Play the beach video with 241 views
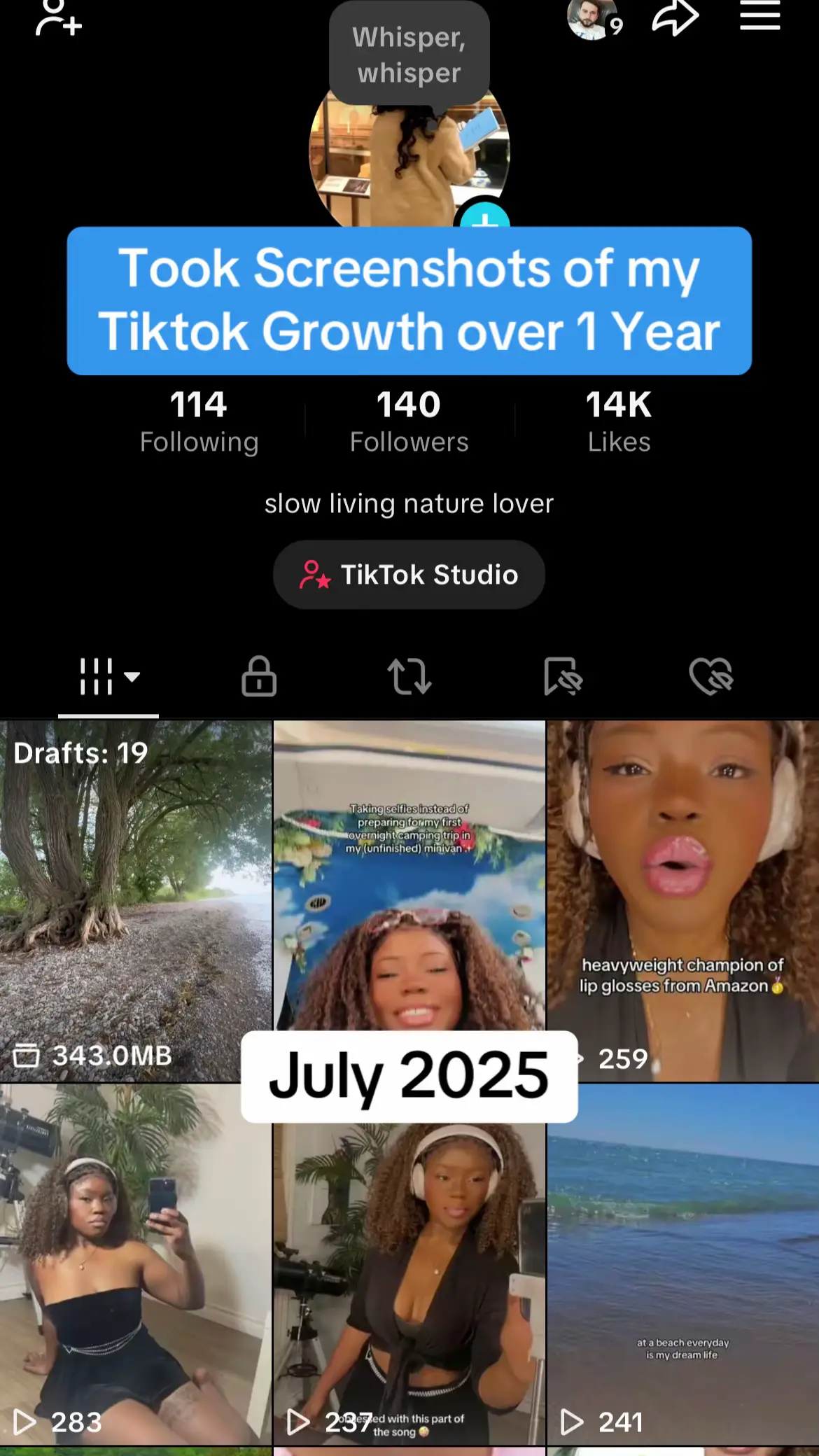Viewport: 819px width, 1456px height. click(x=683, y=1265)
